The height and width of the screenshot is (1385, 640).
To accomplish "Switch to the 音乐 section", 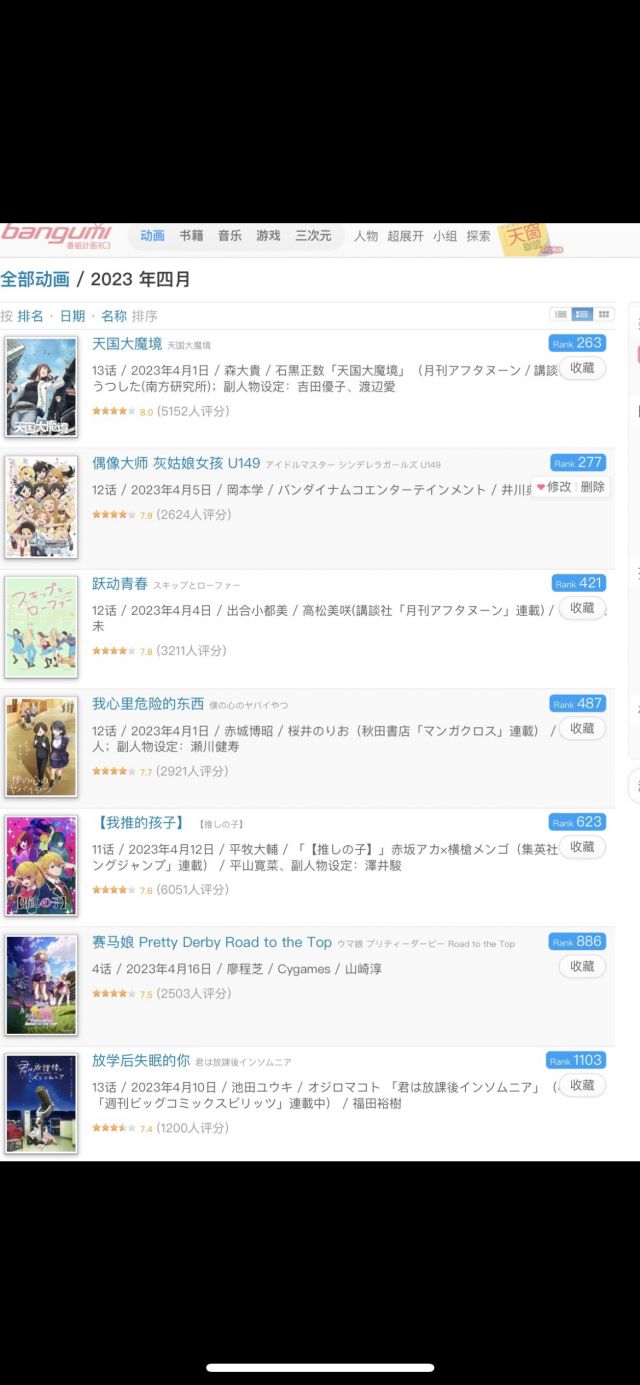I will pyautogui.click(x=230, y=236).
